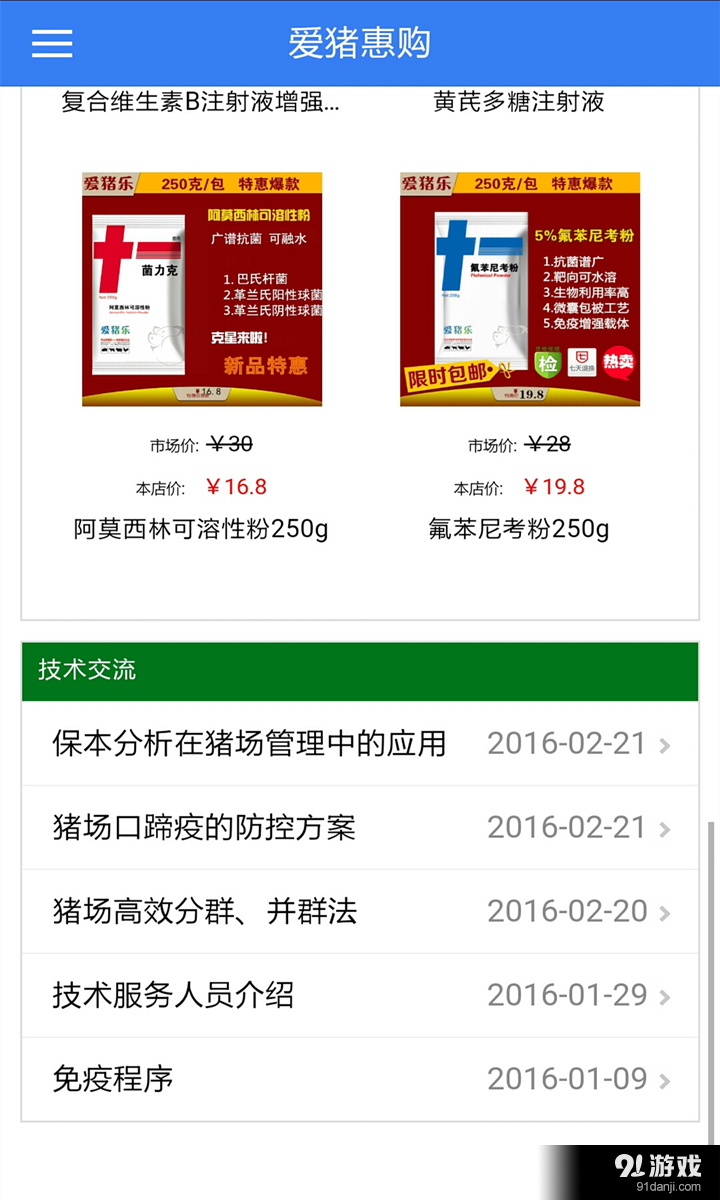Click the florfenicol powder product thumbnail
The width and height of the screenshot is (720, 1200).
[x=520, y=287]
